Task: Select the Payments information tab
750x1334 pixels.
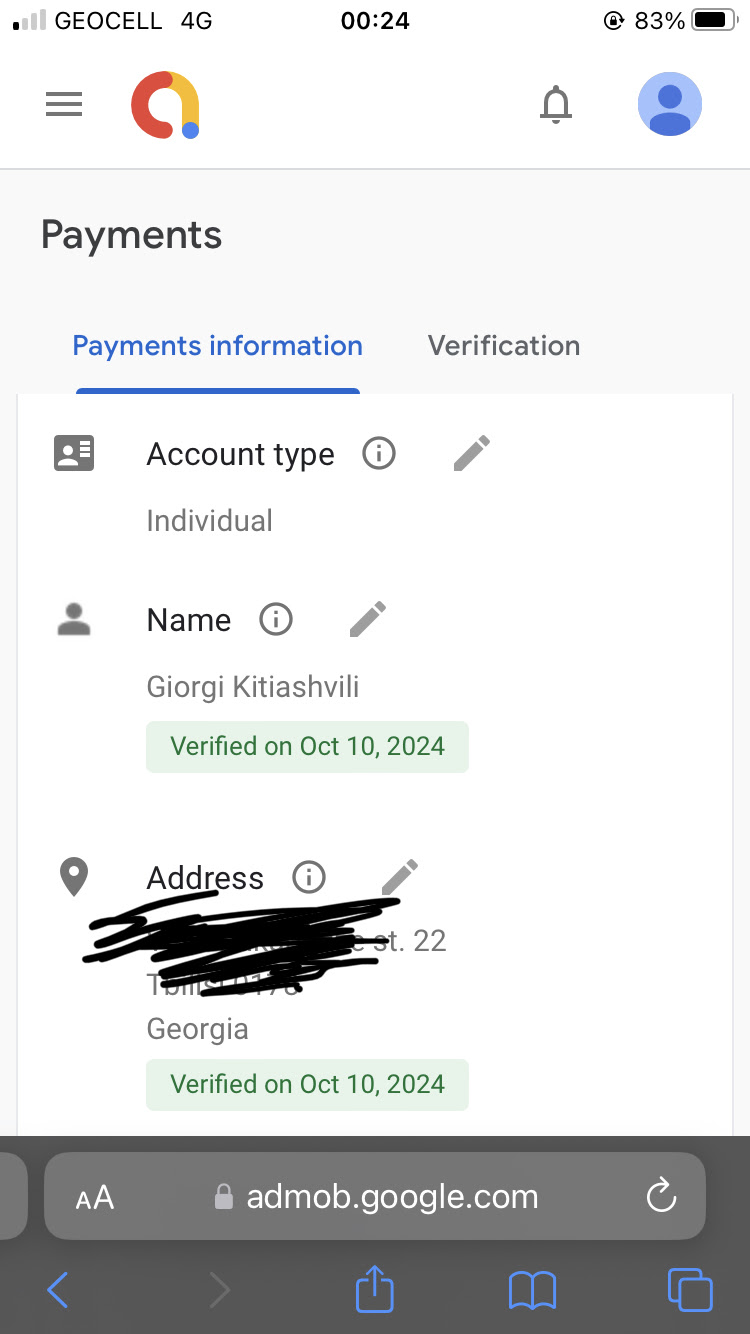Action: click(217, 345)
